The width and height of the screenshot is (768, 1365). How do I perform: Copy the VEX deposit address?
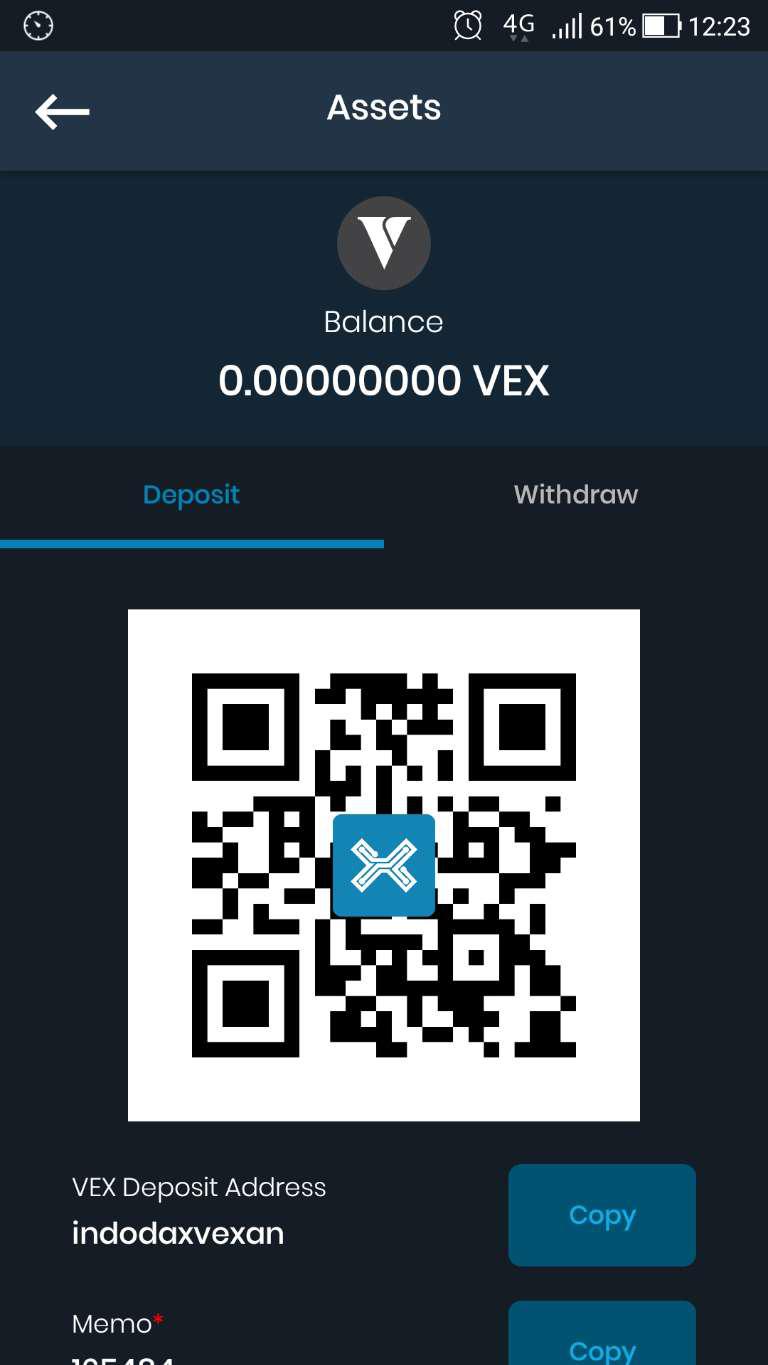pyautogui.click(x=601, y=1215)
